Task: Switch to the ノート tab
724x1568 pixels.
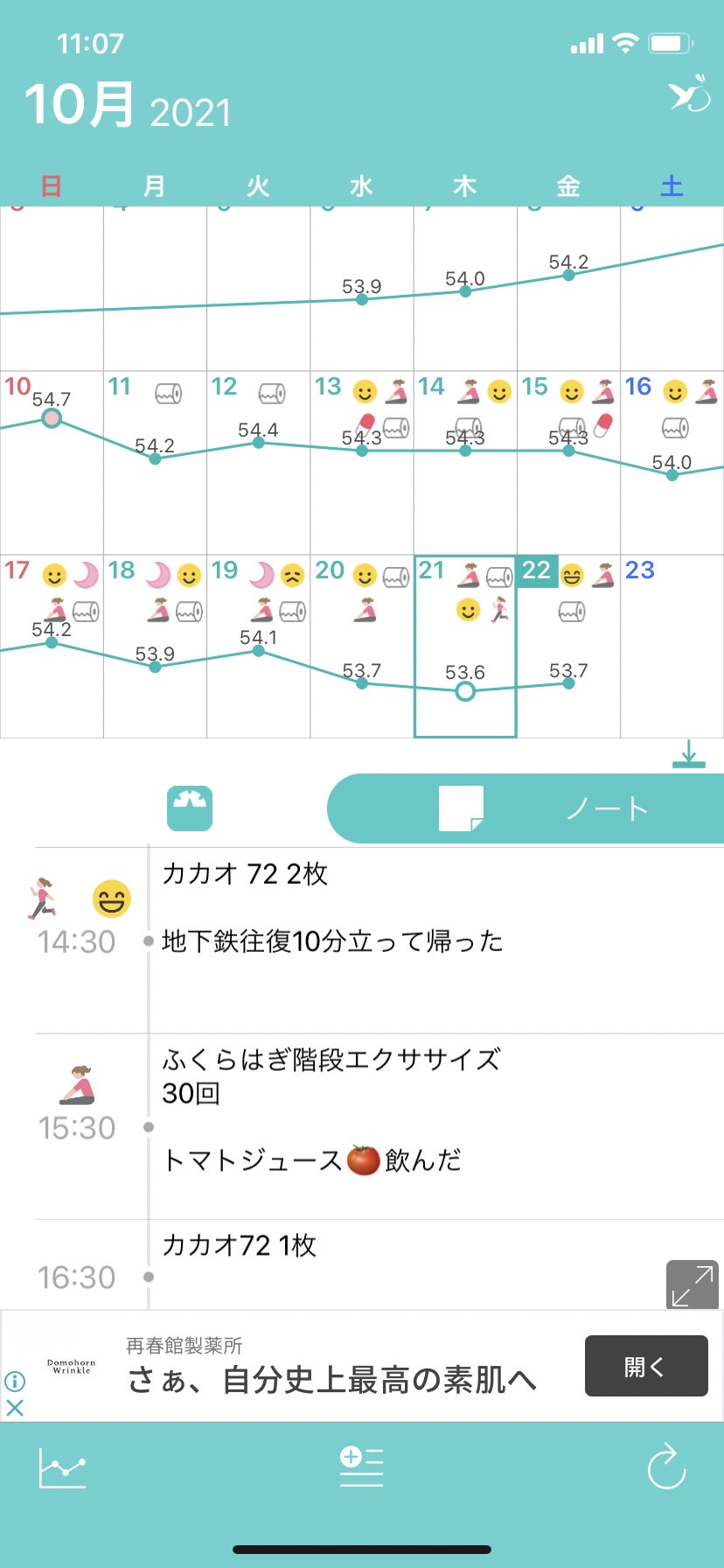Action: (x=525, y=808)
